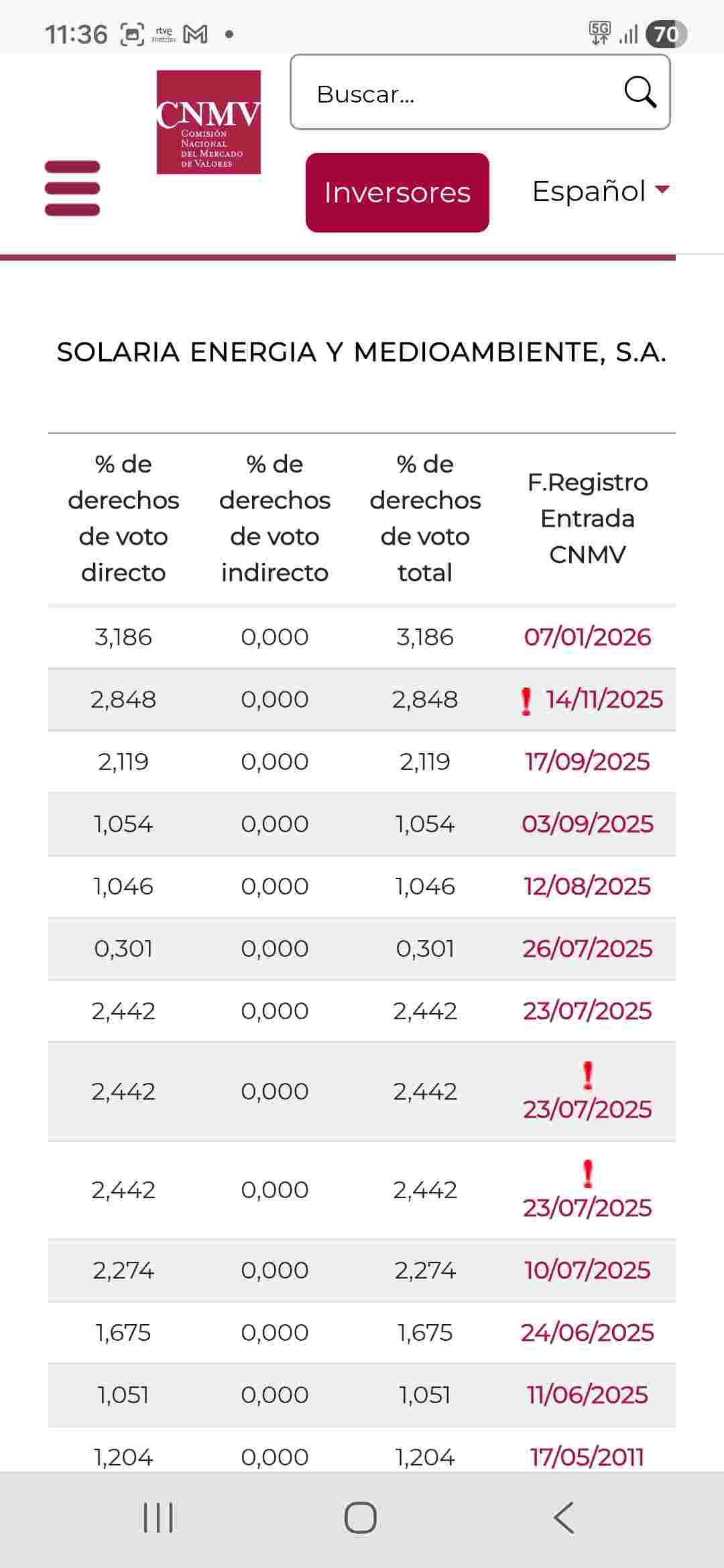Open the 17/05/2011 registration link
Image resolution: width=724 pixels, height=1568 pixels.
tap(587, 1457)
